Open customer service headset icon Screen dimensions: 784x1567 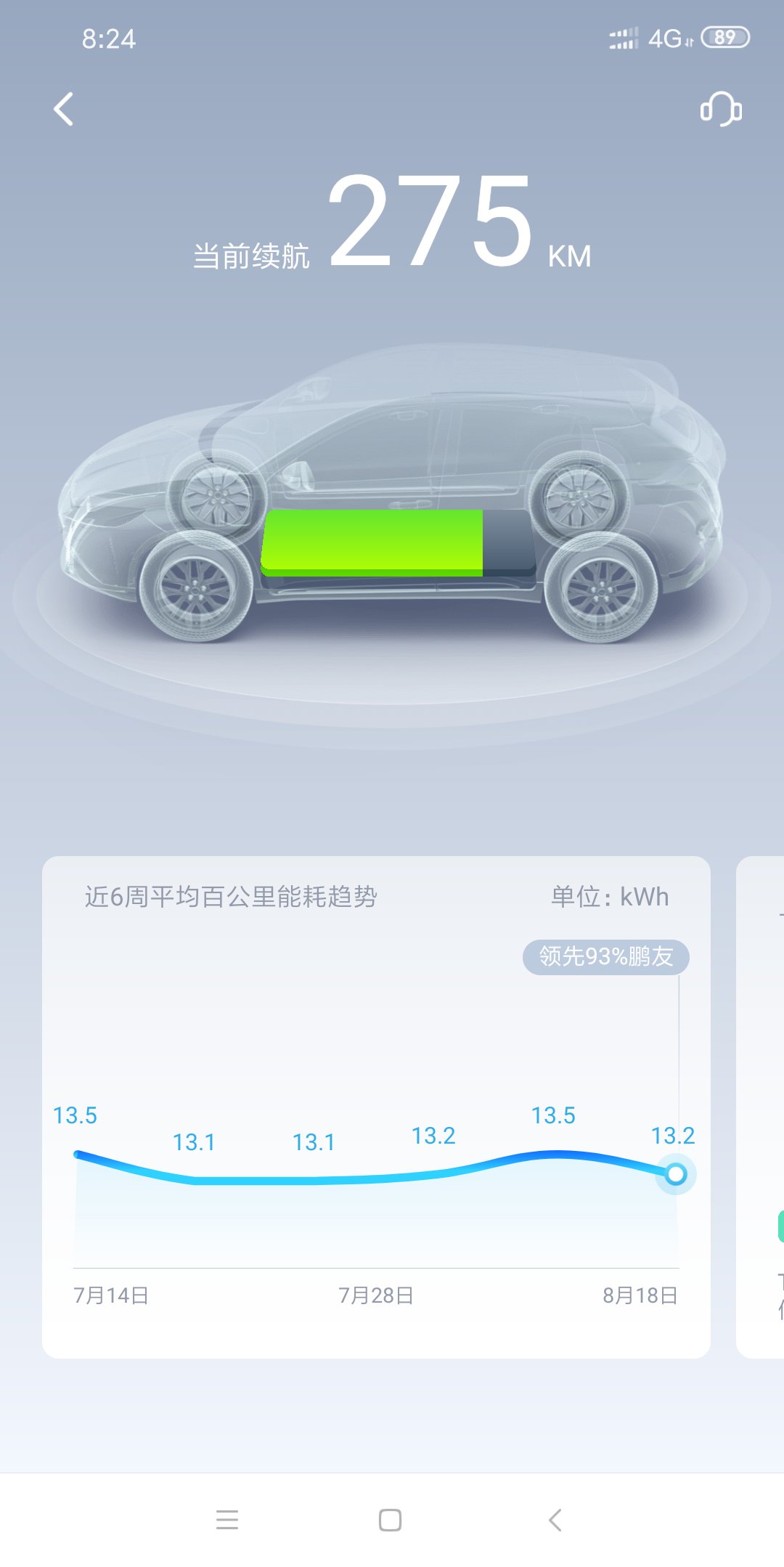click(x=720, y=110)
